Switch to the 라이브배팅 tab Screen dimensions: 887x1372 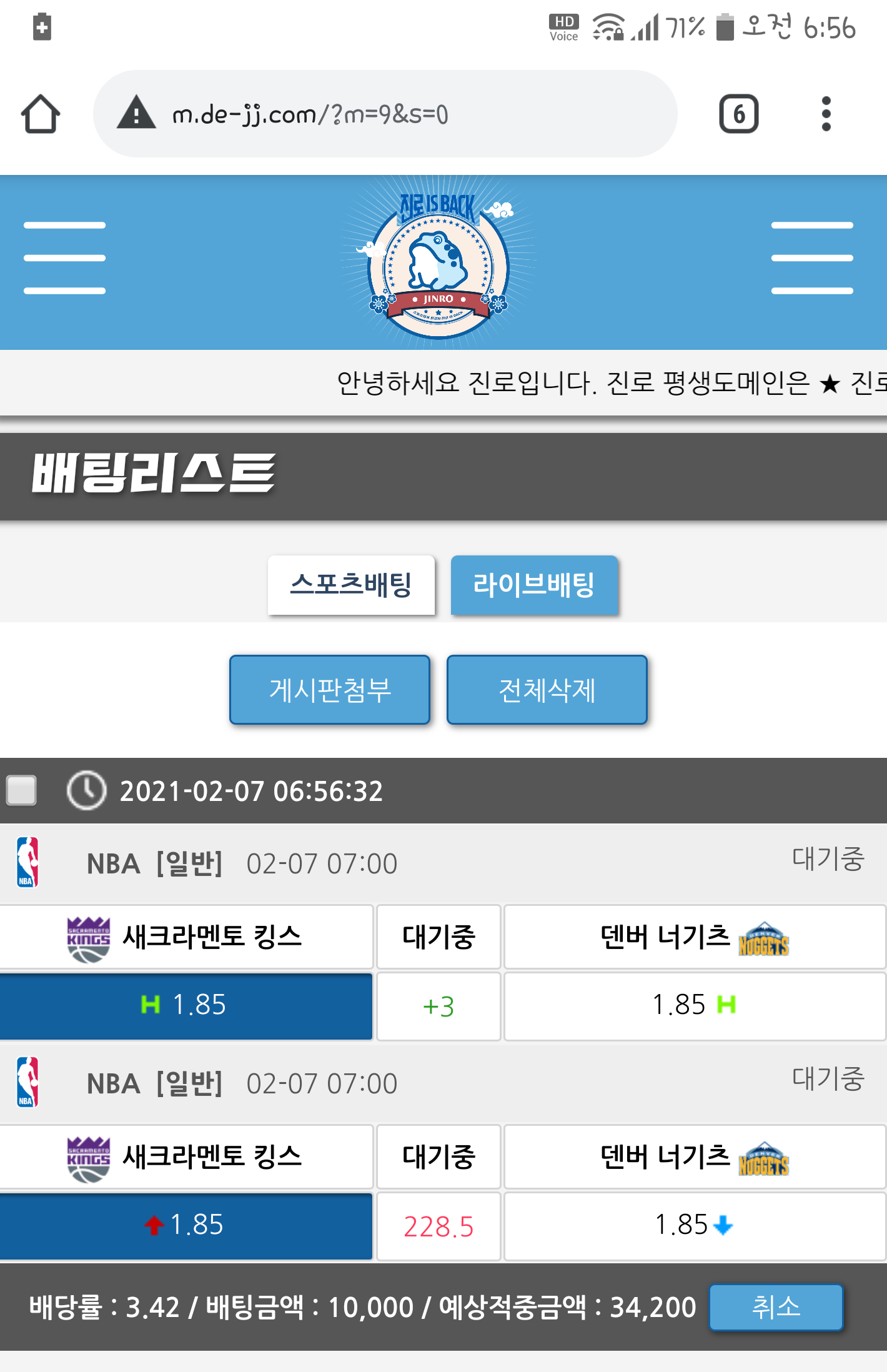click(x=534, y=585)
